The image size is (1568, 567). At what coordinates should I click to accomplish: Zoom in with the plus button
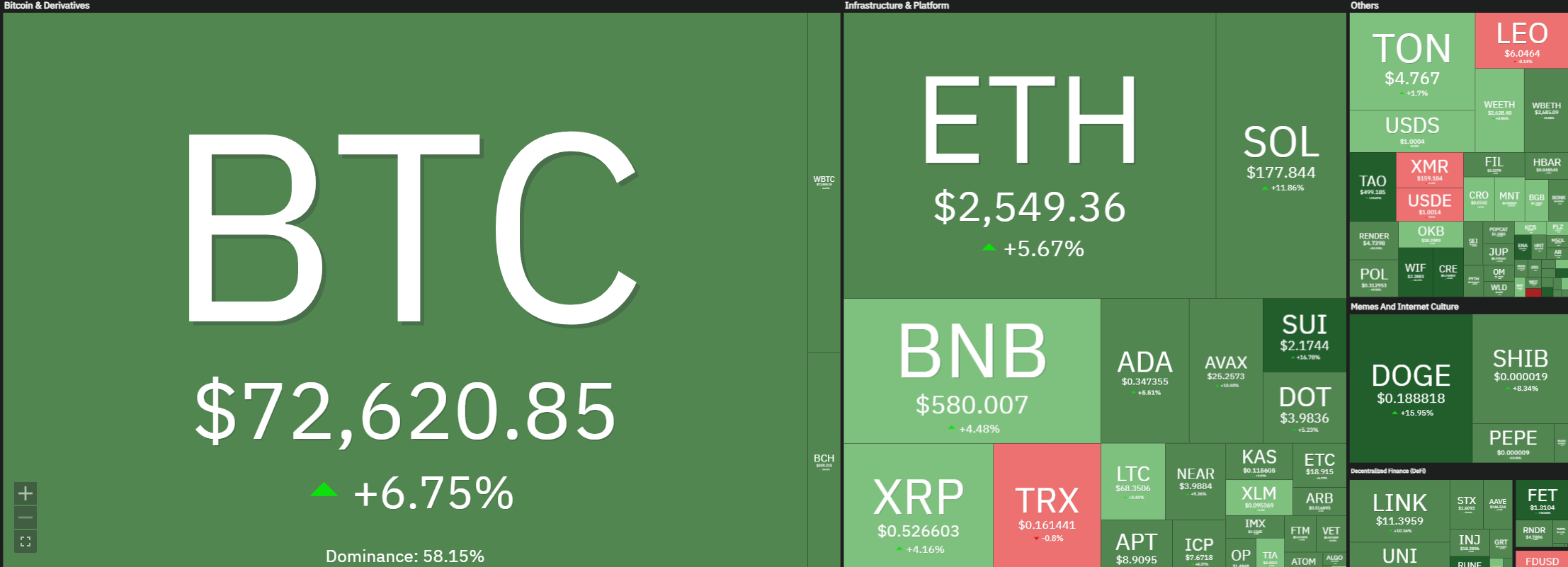point(25,493)
